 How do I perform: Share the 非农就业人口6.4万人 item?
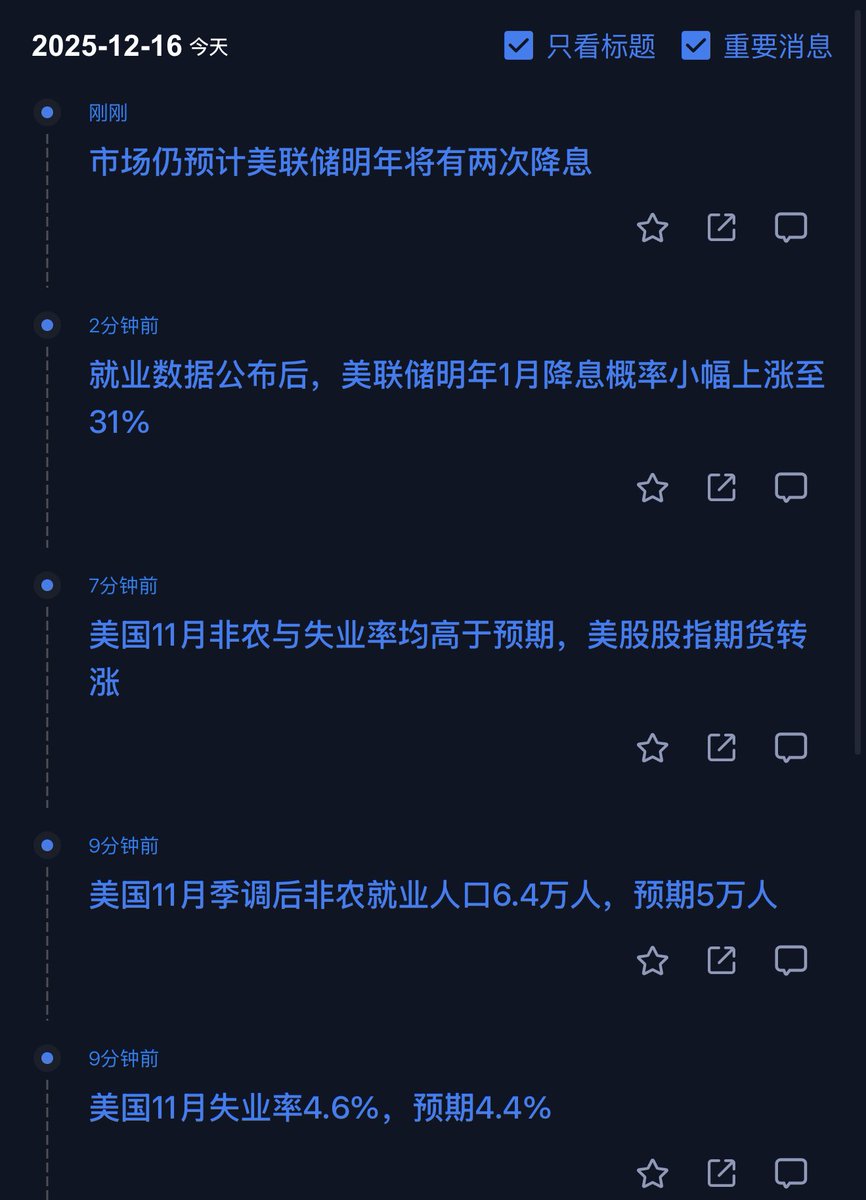pyautogui.click(x=722, y=961)
